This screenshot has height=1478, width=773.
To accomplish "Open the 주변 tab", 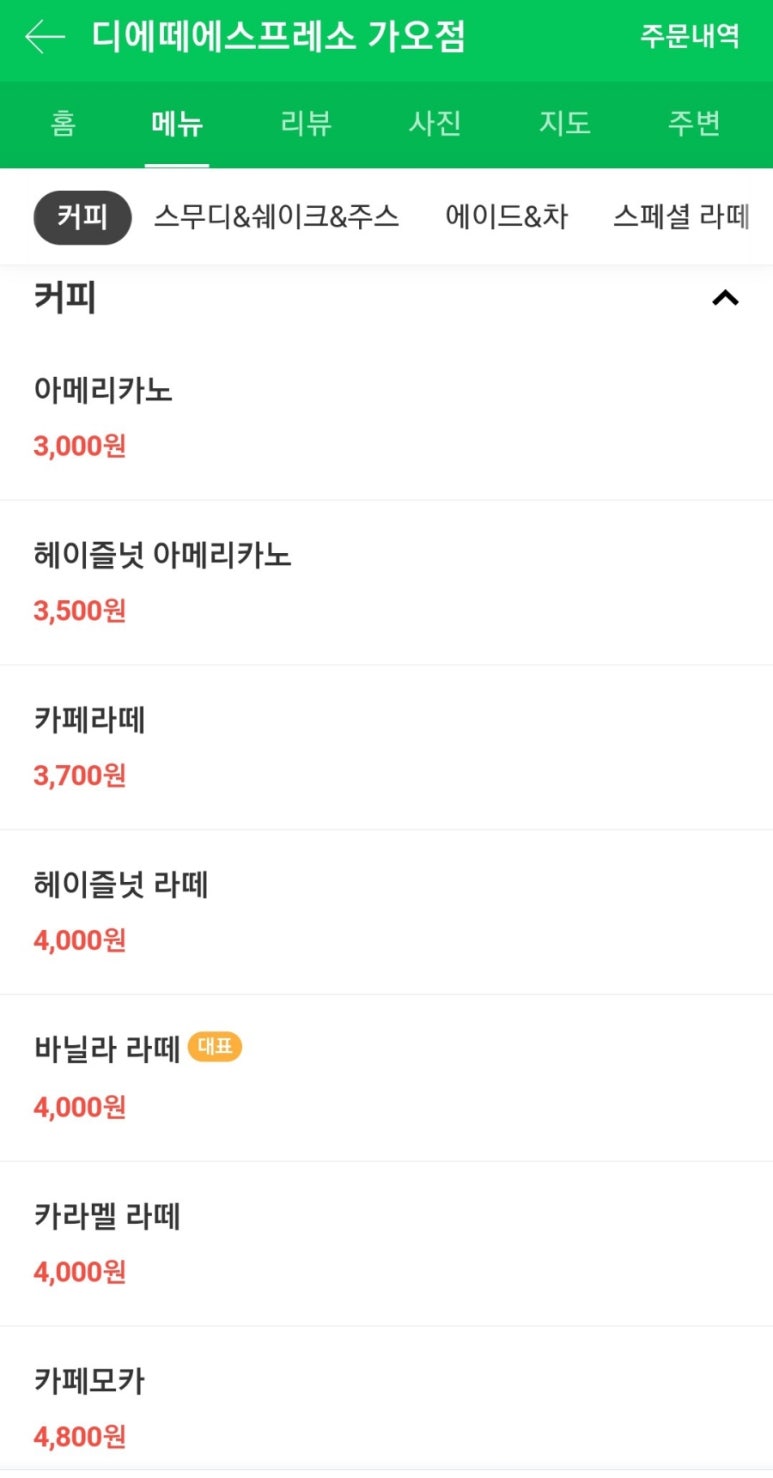I will tap(694, 124).
